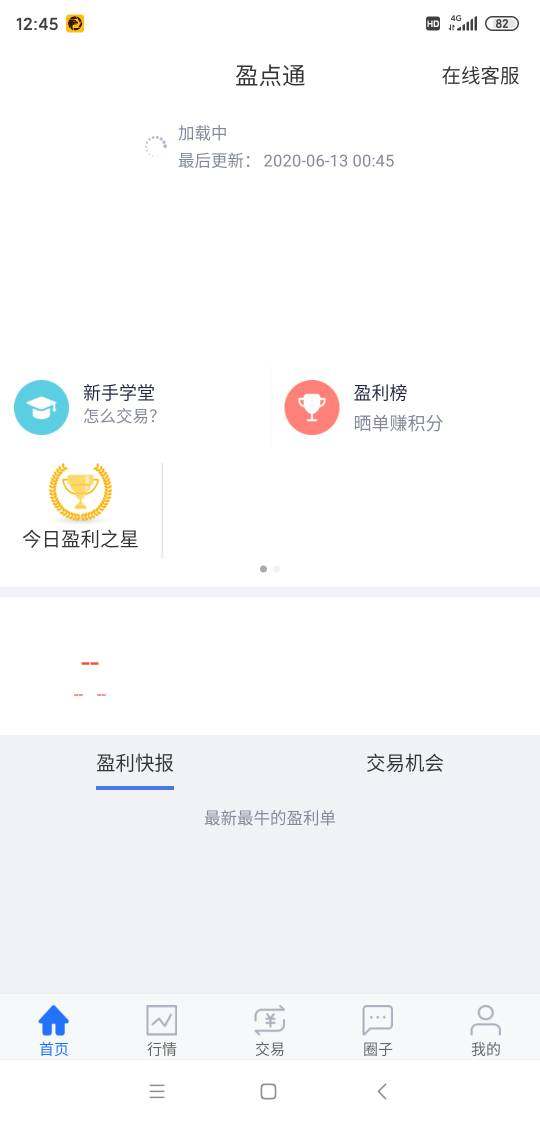Open the 圈子 community tab
Screen dimensions: 540x1124
[x=378, y=1031]
